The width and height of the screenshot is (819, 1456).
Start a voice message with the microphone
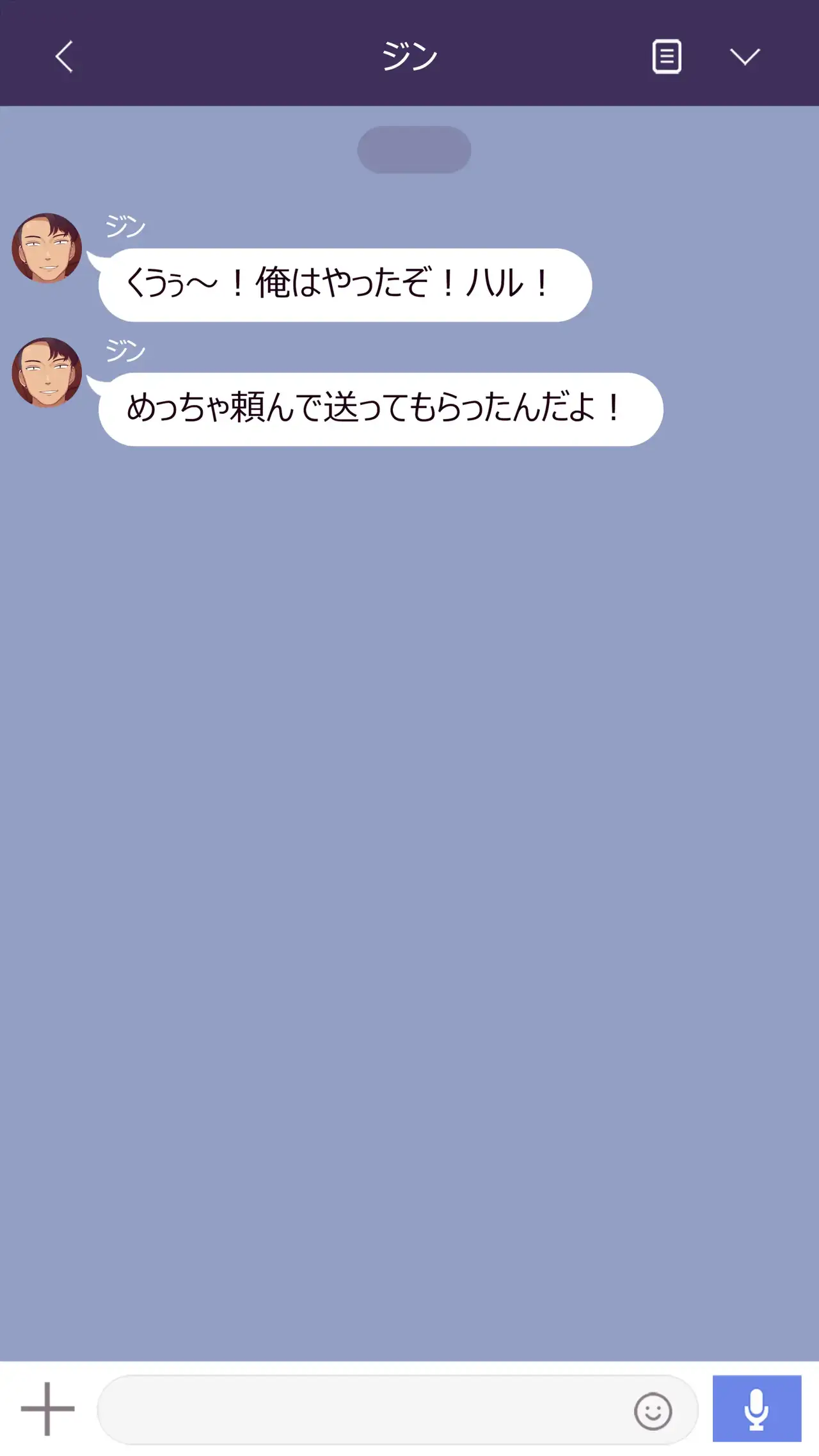tap(756, 1409)
